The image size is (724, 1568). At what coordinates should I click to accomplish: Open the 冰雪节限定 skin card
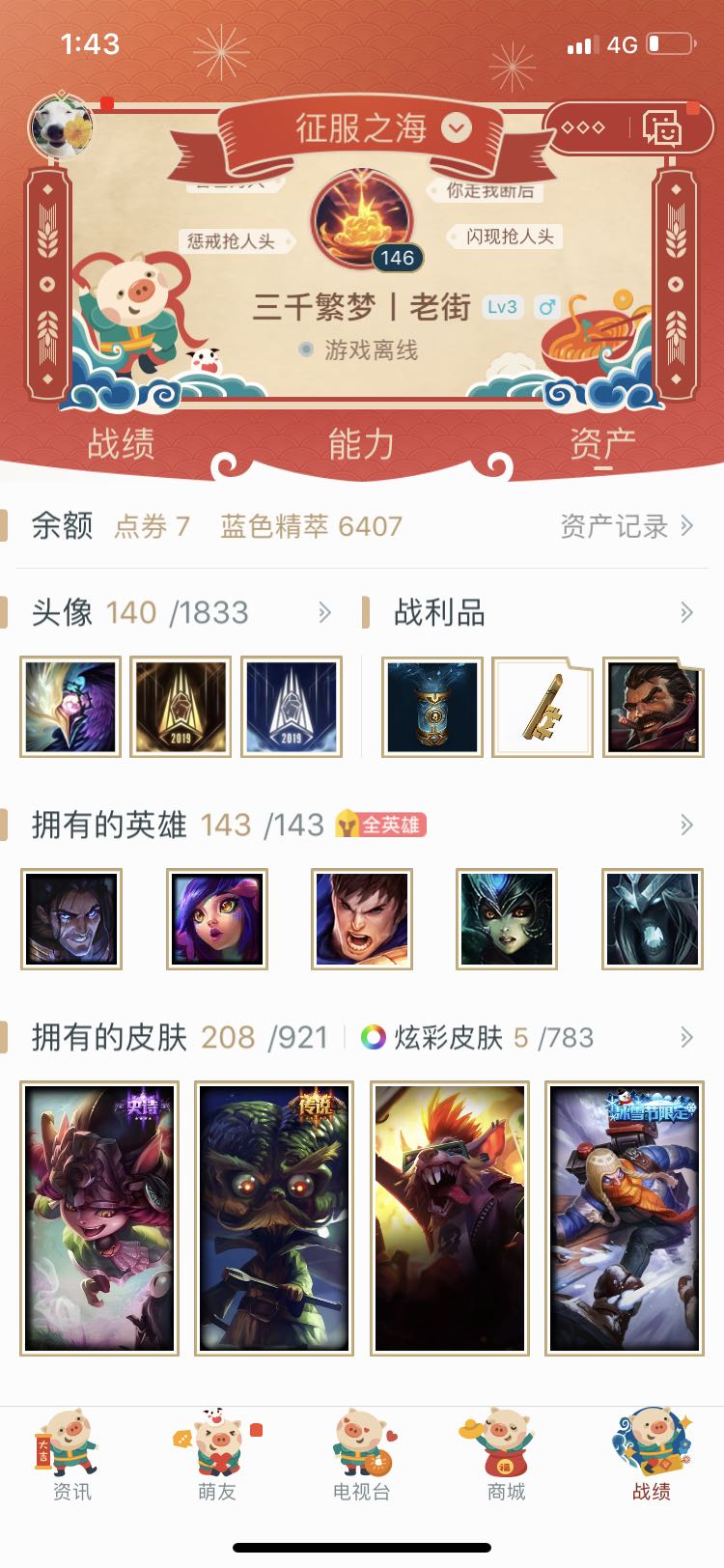pos(625,1218)
